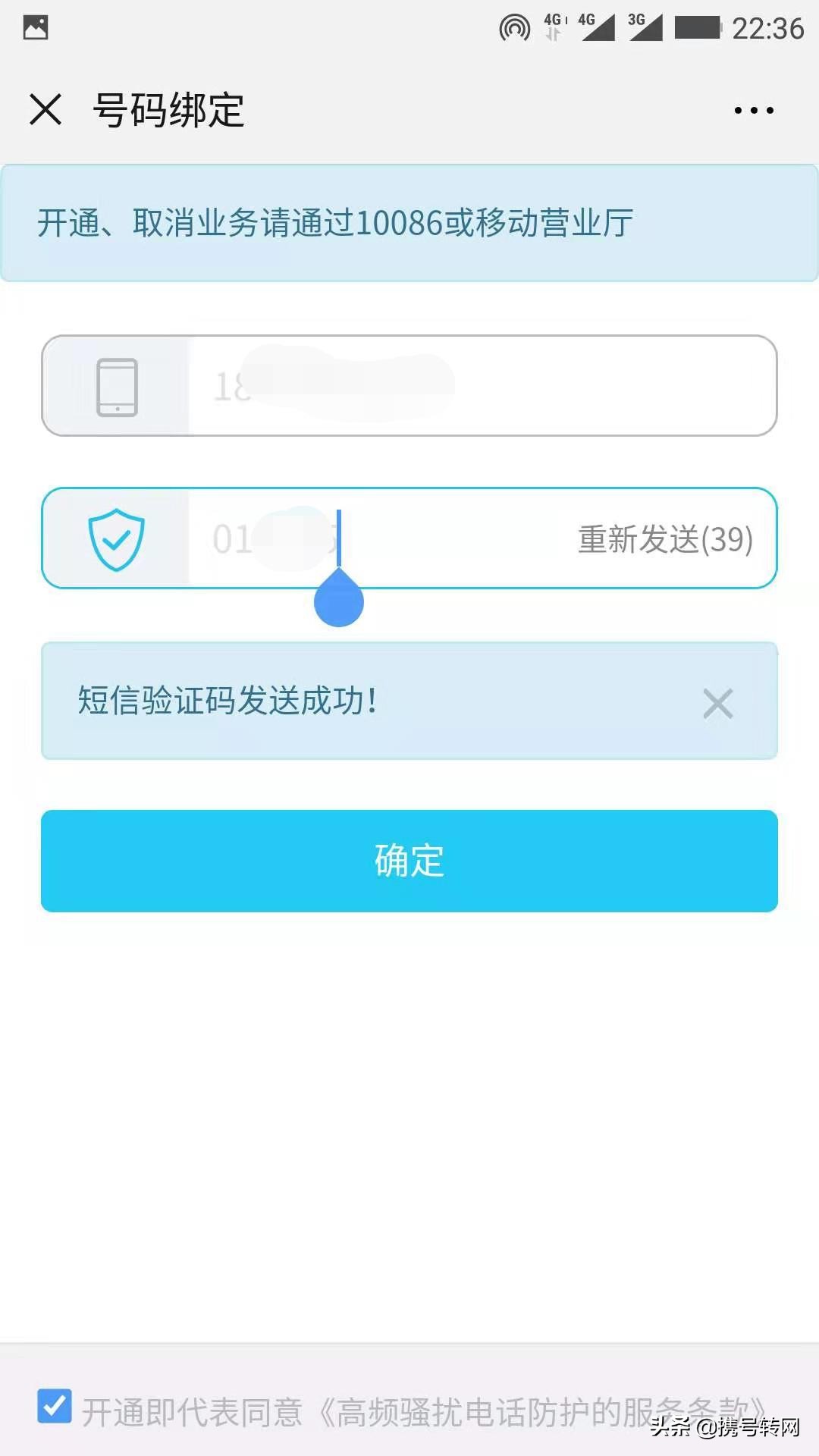Tap the phone icon in the number field
This screenshot has height=1456, width=819.
[x=118, y=385]
